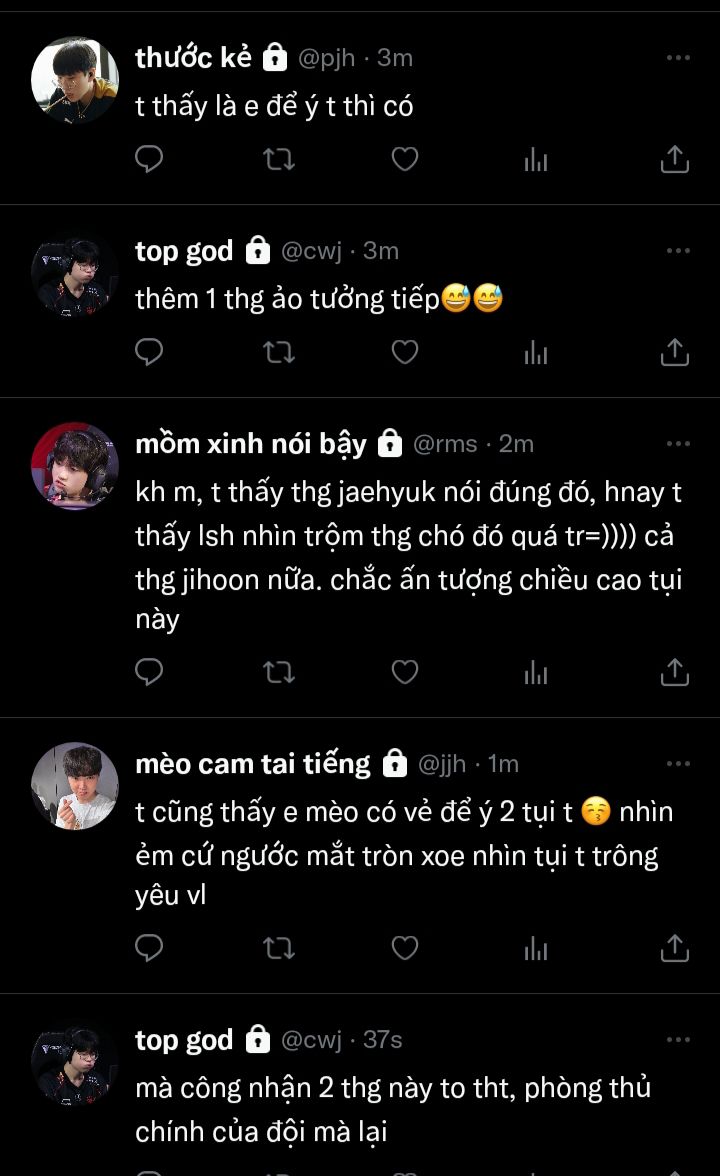Open mèo cam tai tiếng's avatar
The width and height of the screenshot is (720, 1176).
(75, 786)
